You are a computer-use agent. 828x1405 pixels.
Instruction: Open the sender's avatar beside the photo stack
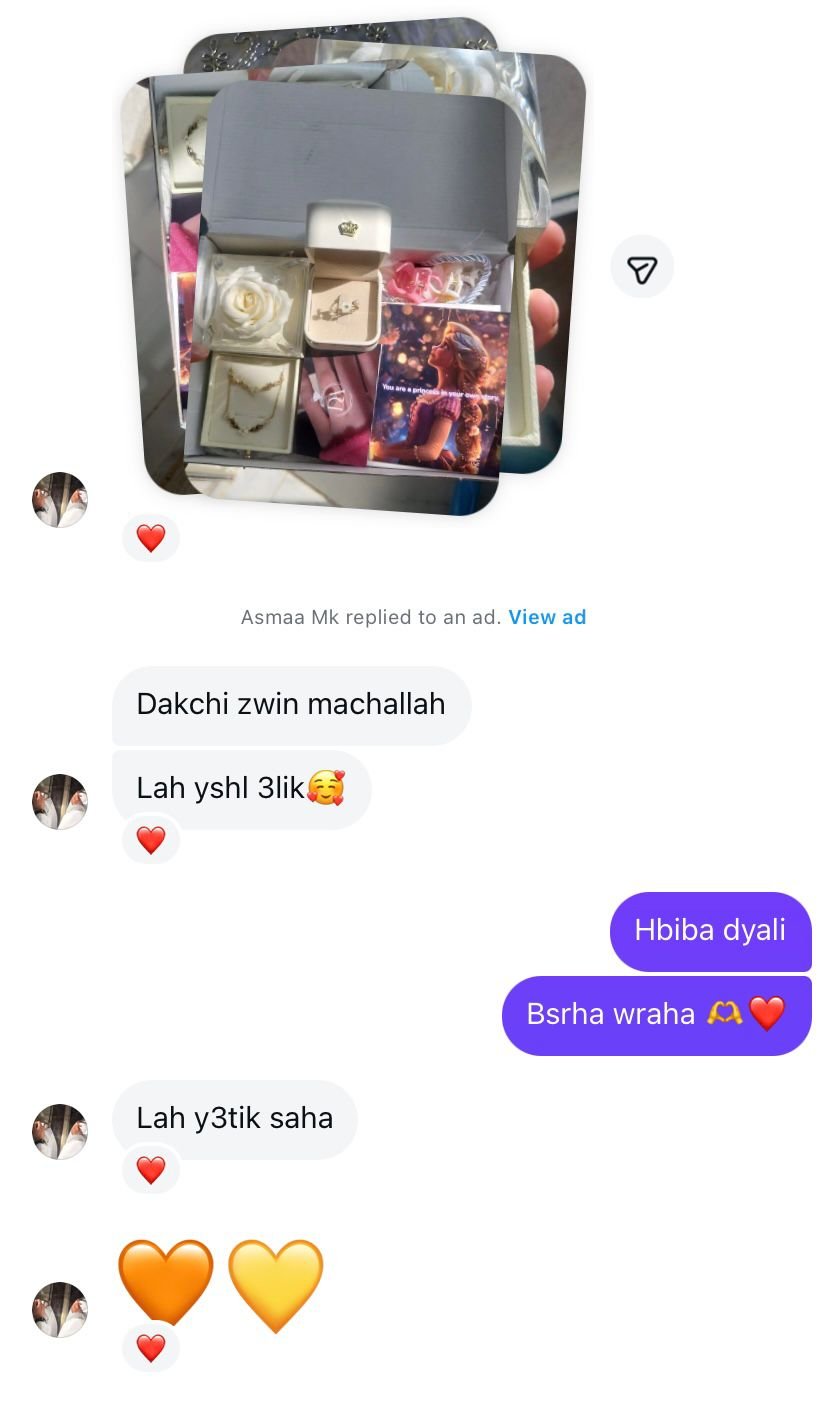pyautogui.click(x=60, y=500)
